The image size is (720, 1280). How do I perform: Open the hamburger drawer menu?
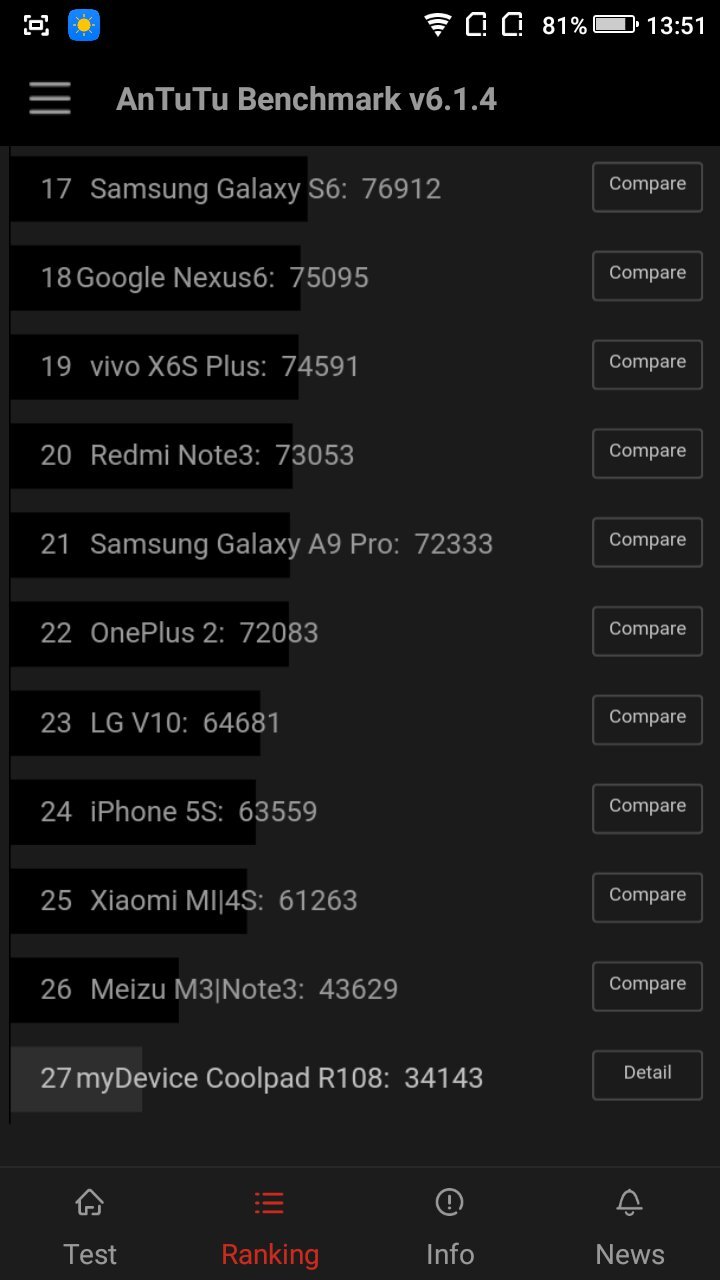49,99
